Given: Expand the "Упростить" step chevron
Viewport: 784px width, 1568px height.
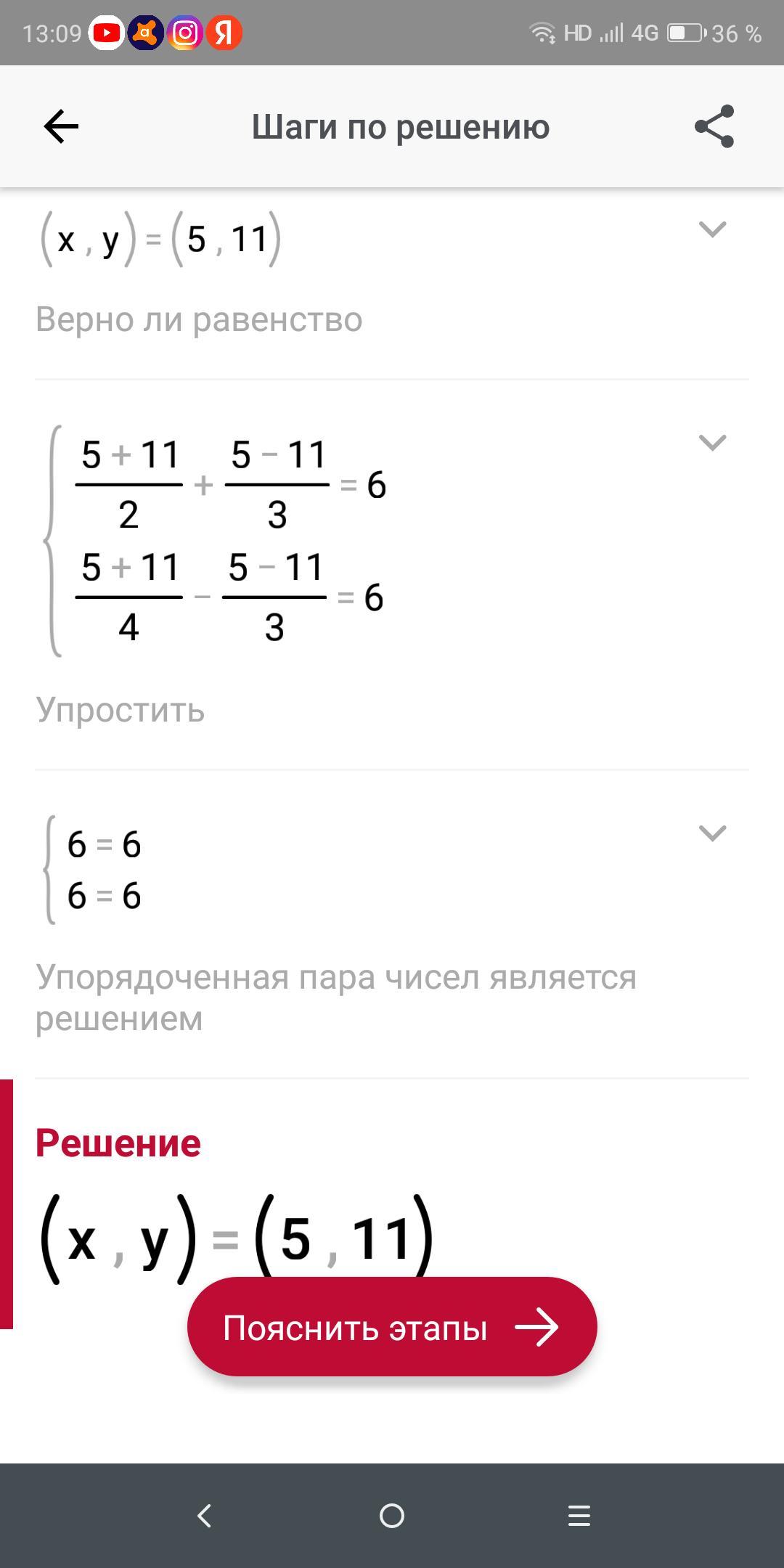Looking at the screenshot, I should (x=712, y=442).
